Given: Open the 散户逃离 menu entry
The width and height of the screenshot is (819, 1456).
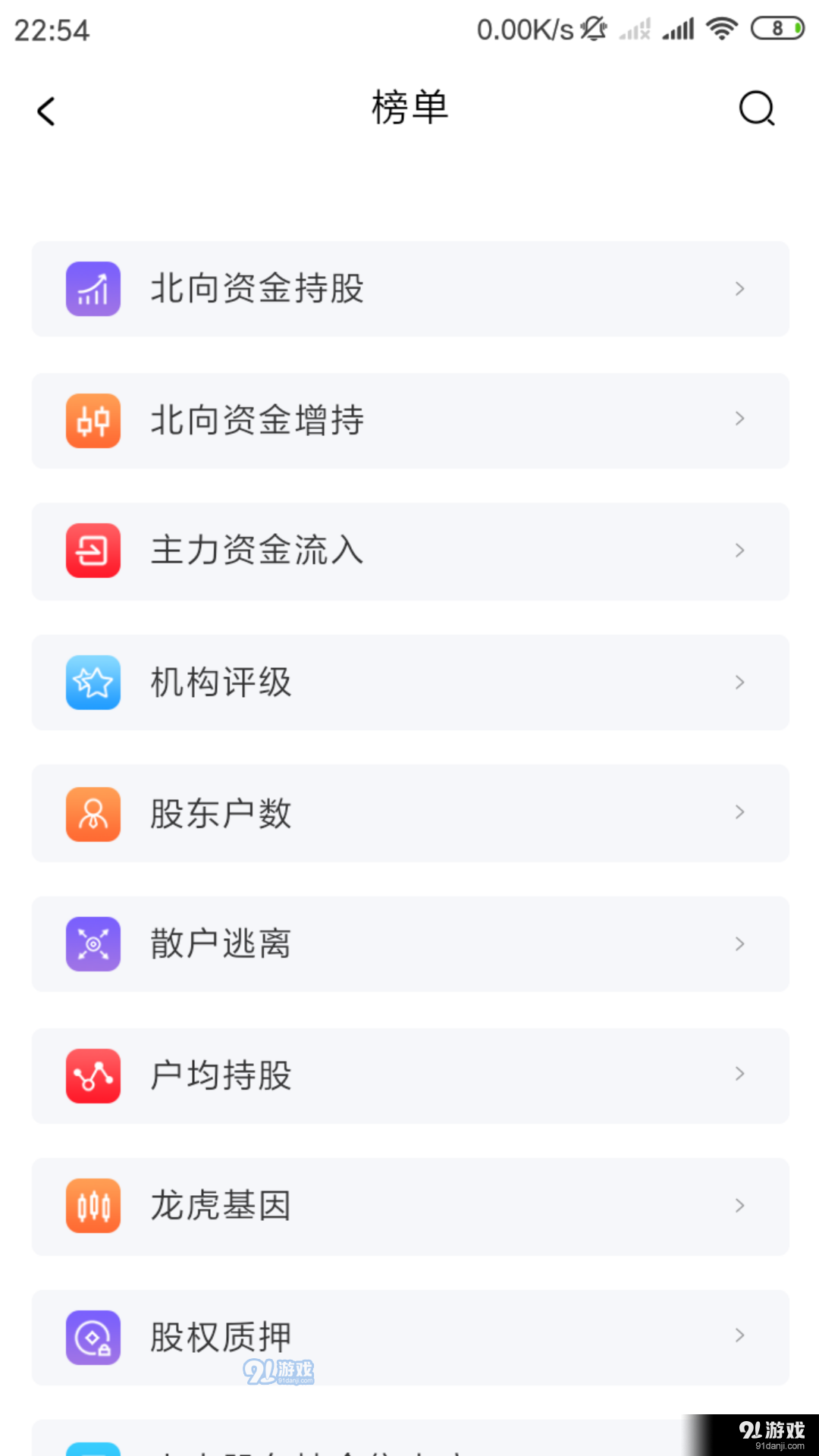Looking at the screenshot, I should [409, 944].
